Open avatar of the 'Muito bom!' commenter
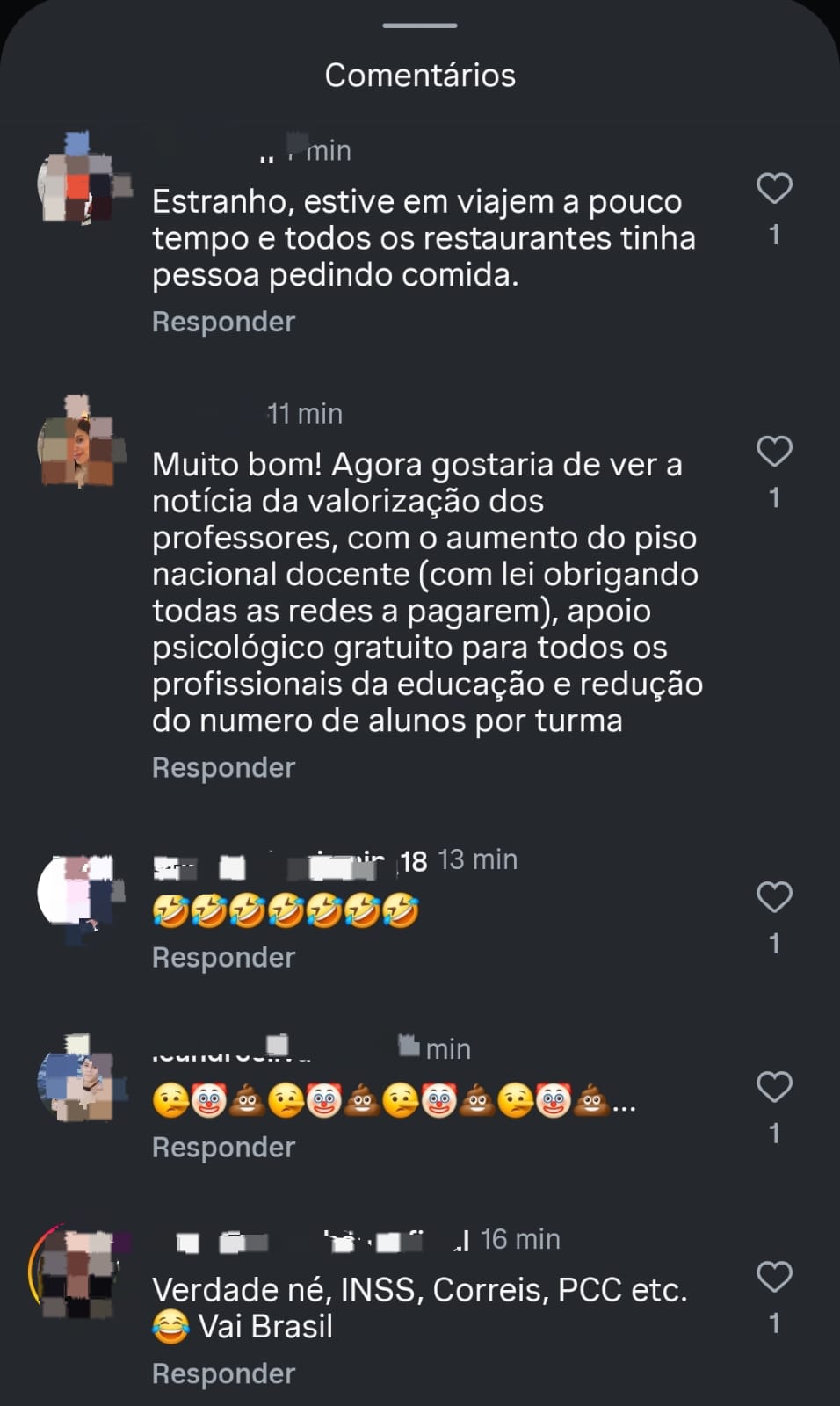This screenshot has height=1406, width=840. (79, 444)
